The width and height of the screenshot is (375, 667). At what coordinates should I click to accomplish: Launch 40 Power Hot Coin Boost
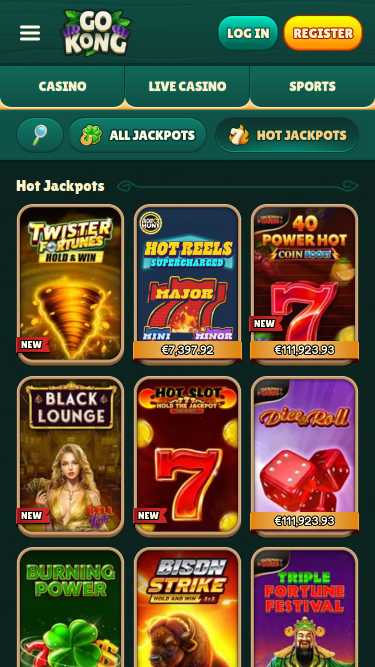[x=304, y=284]
